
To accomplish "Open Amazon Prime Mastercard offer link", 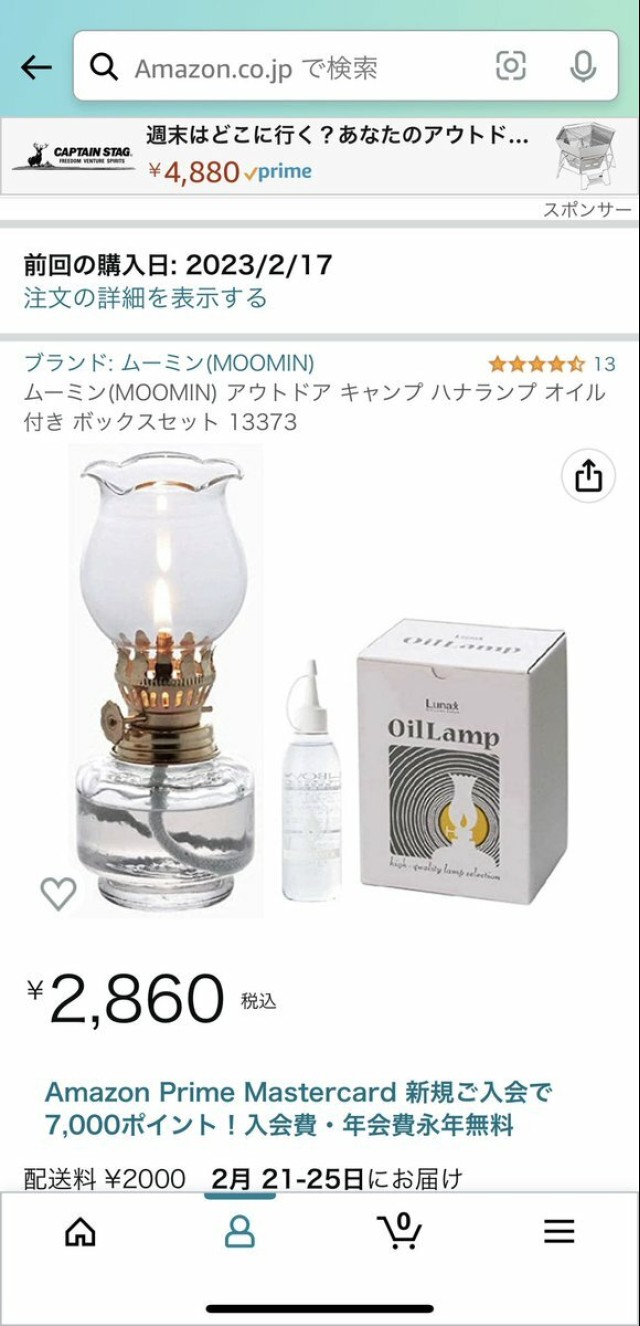I will point(298,1107).
